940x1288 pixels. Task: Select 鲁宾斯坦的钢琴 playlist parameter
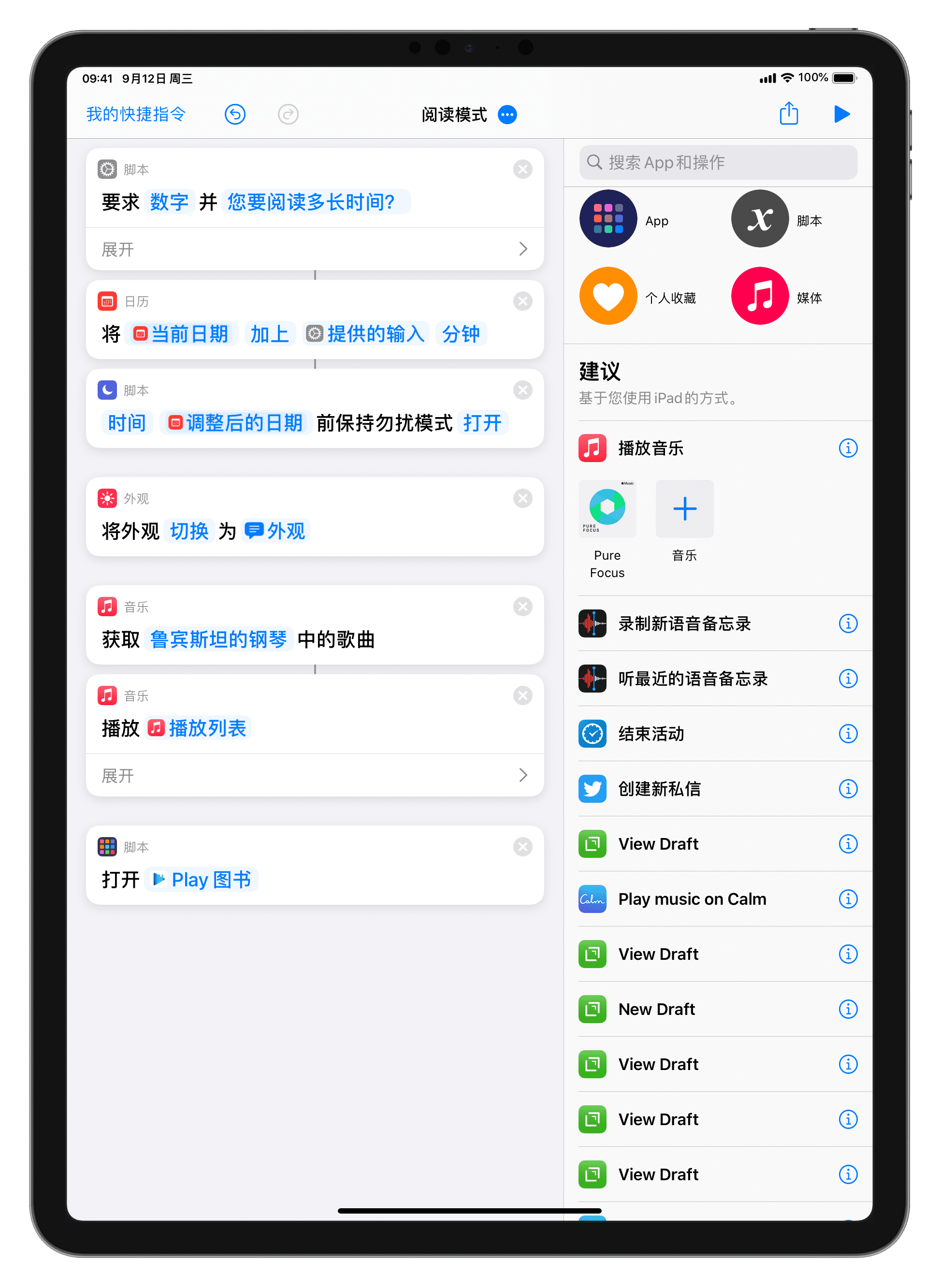(x=218, y=639)
